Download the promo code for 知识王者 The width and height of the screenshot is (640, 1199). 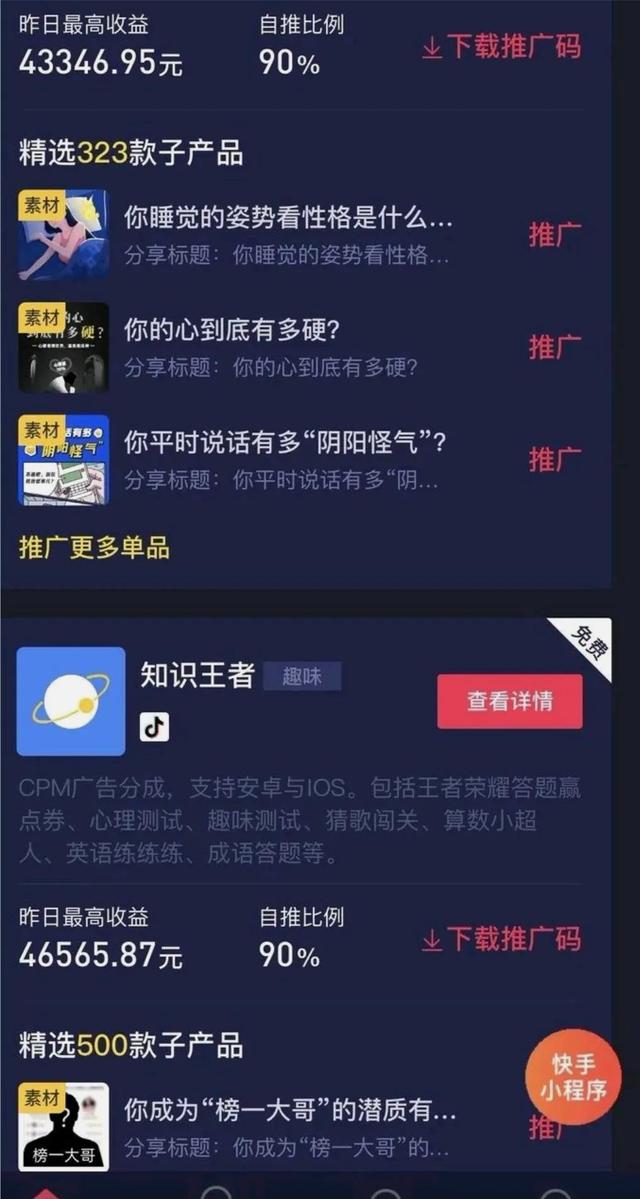click(x=501, y=939)
